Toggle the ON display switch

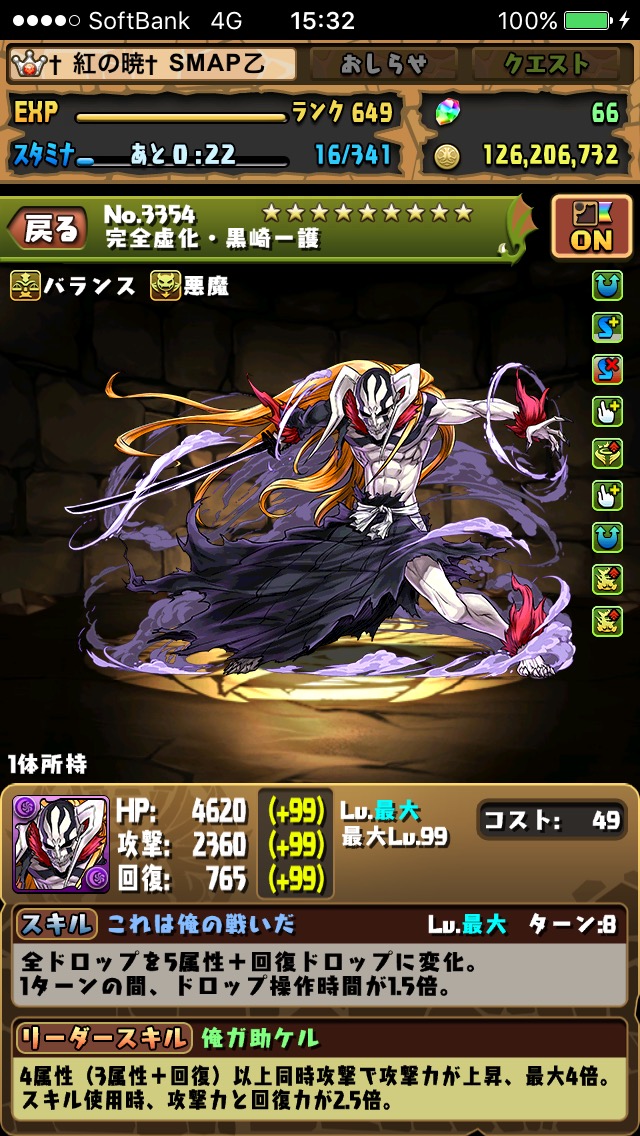point(591,227)
